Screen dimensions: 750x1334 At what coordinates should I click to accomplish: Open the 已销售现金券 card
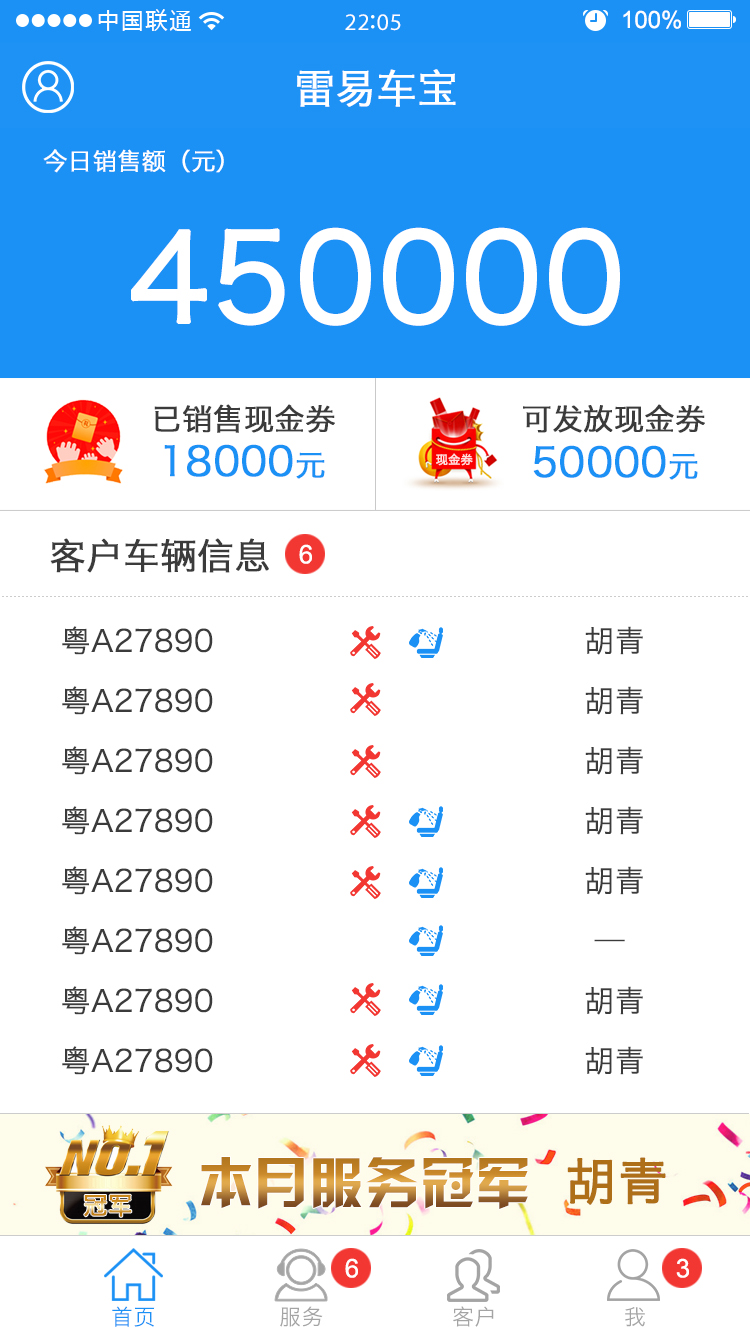(188, 444)
